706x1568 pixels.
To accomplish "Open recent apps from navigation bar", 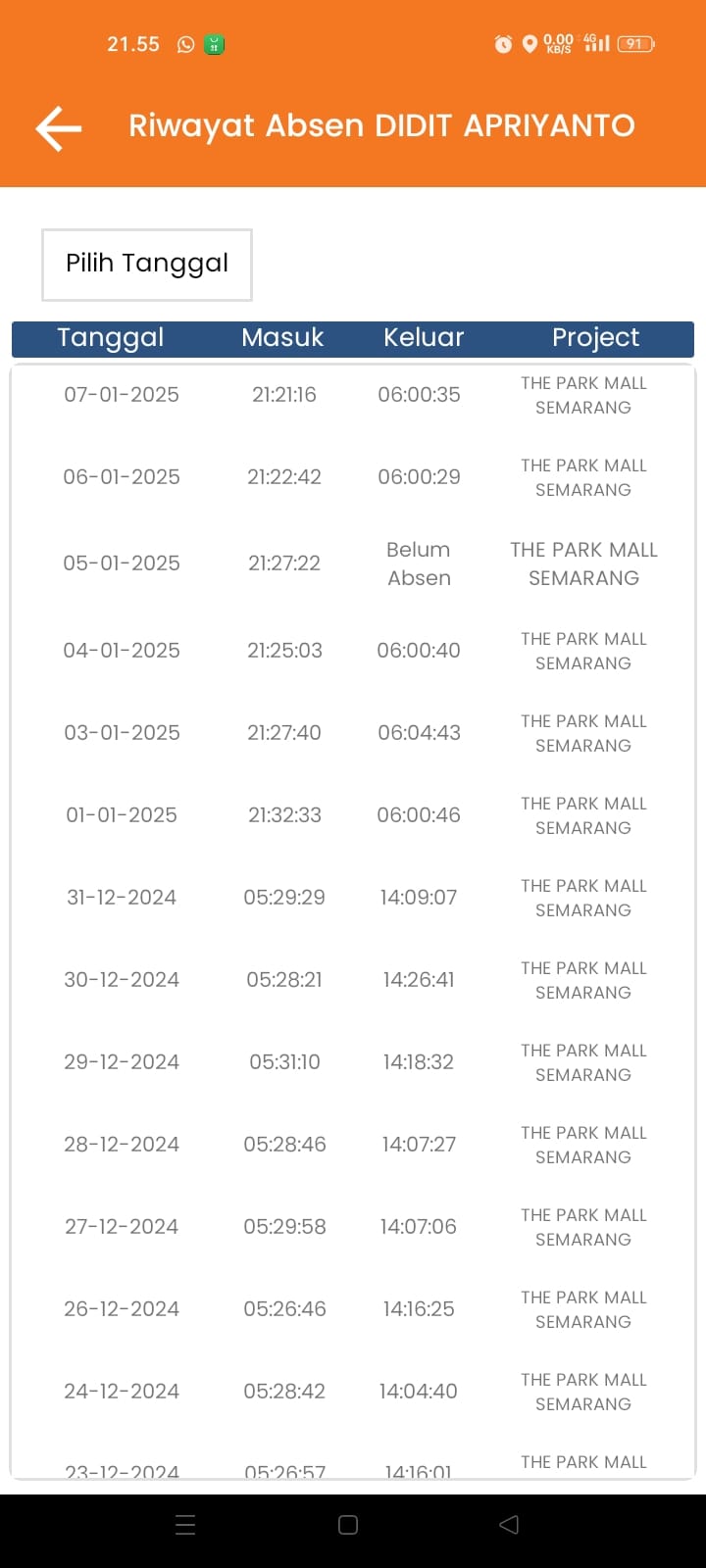I will click(x=185, y=1525).
